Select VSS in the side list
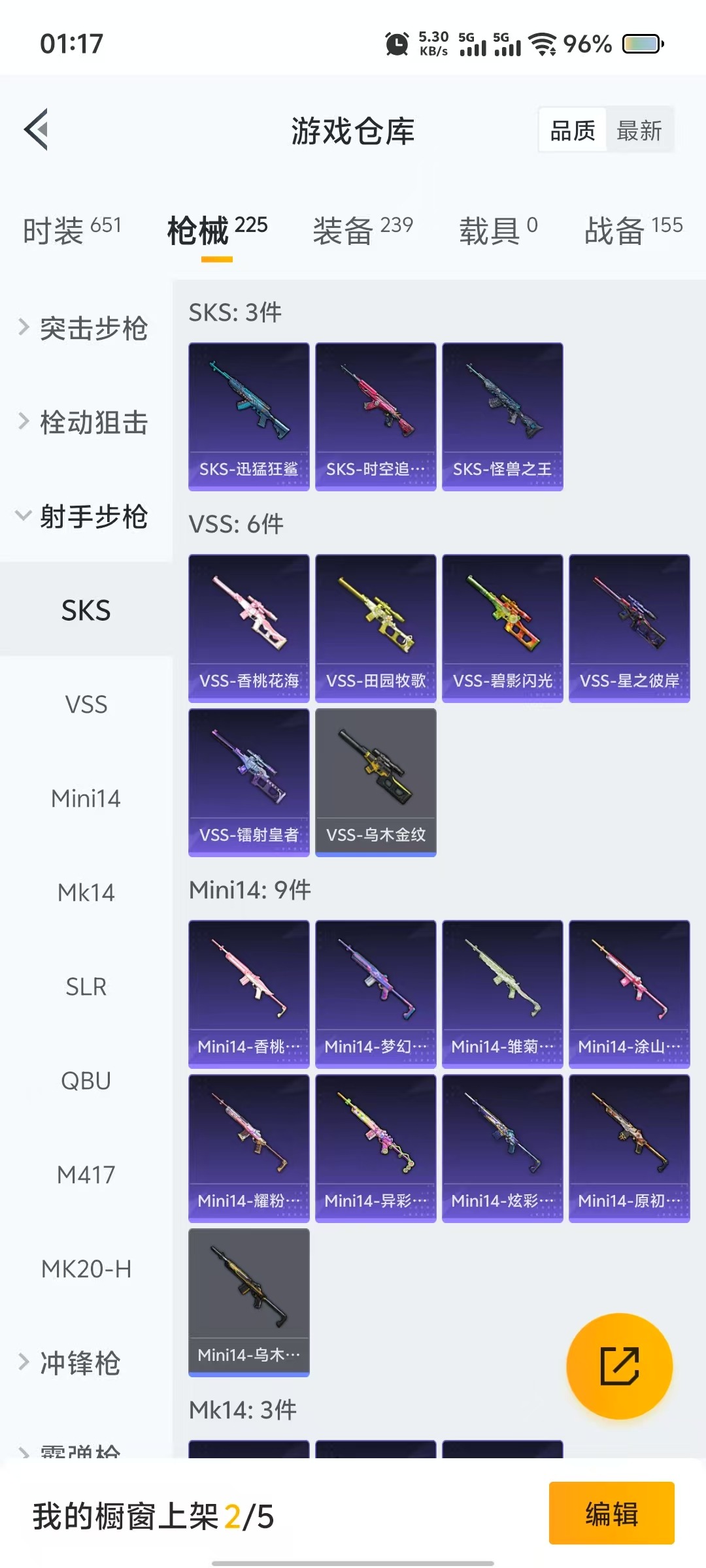706x1568 pixels. pyautogui.click(x=86, y=704)
